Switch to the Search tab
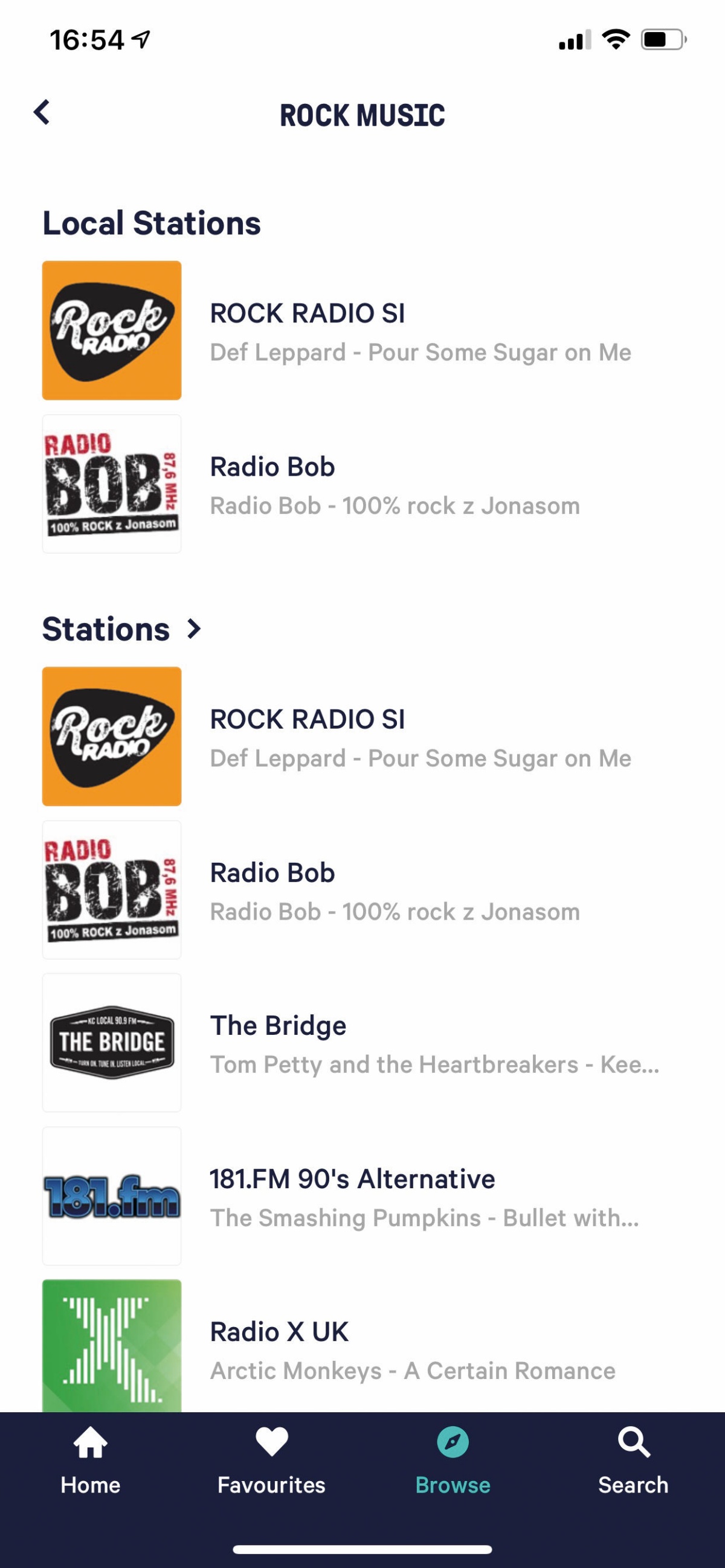This screenshot has height=1568, width=725. pos(634,1461)
